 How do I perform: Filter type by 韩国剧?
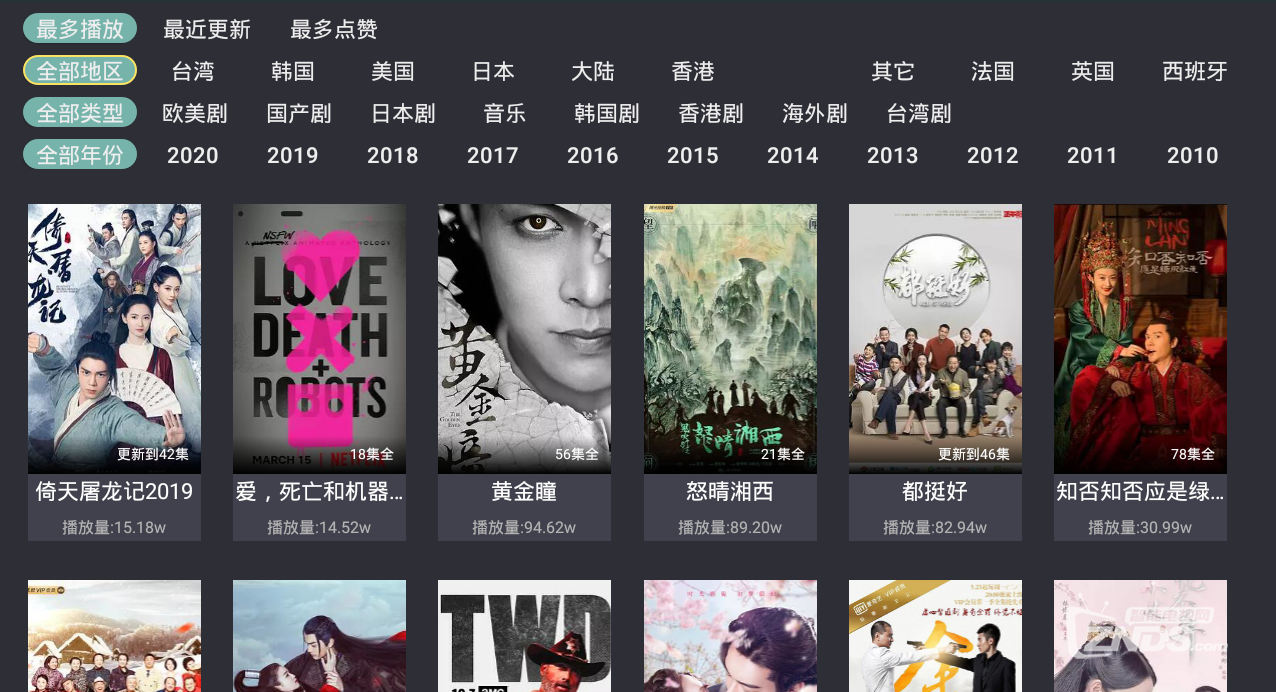pyautogui.click(x=607, y=113)
